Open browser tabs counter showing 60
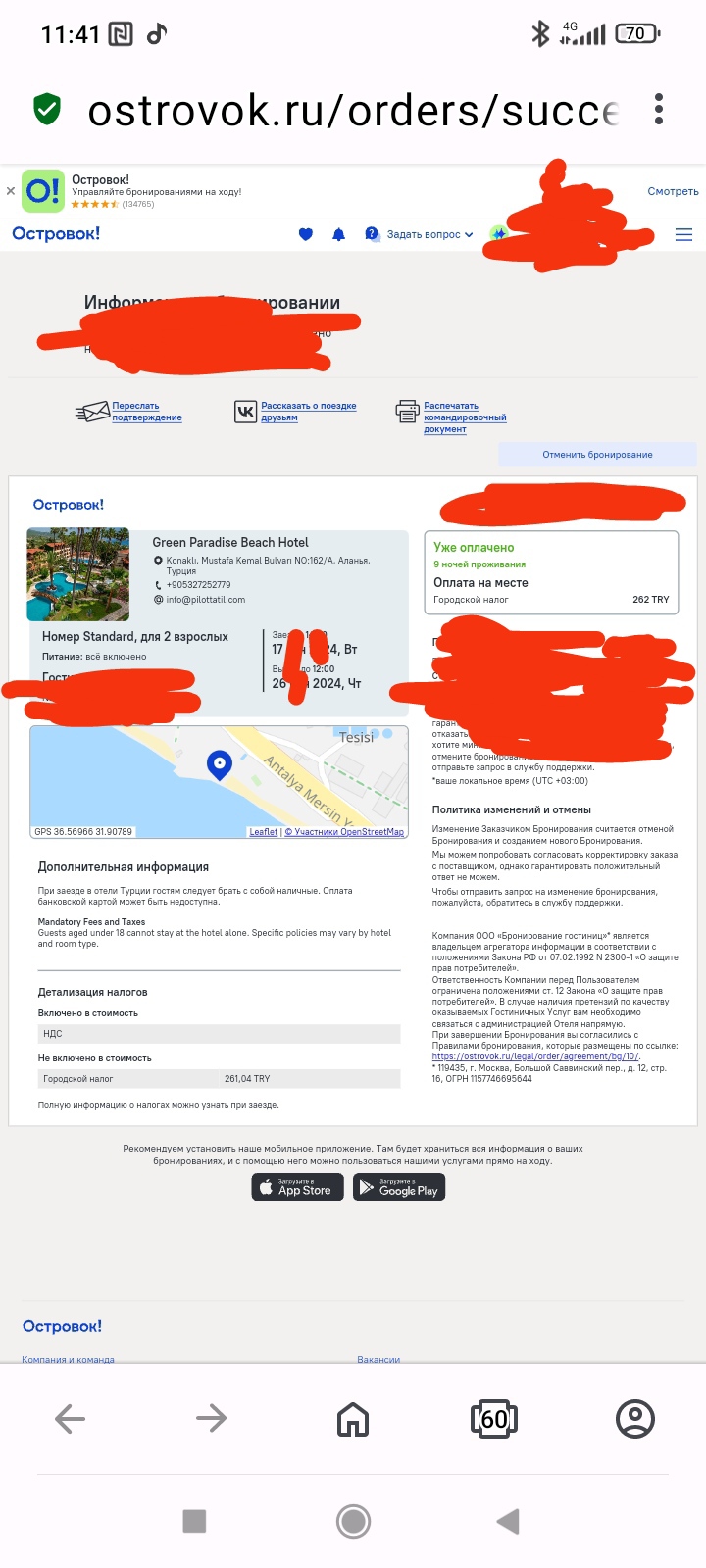Viewport: 706px width, 1568px height. tap(494, 1418)
